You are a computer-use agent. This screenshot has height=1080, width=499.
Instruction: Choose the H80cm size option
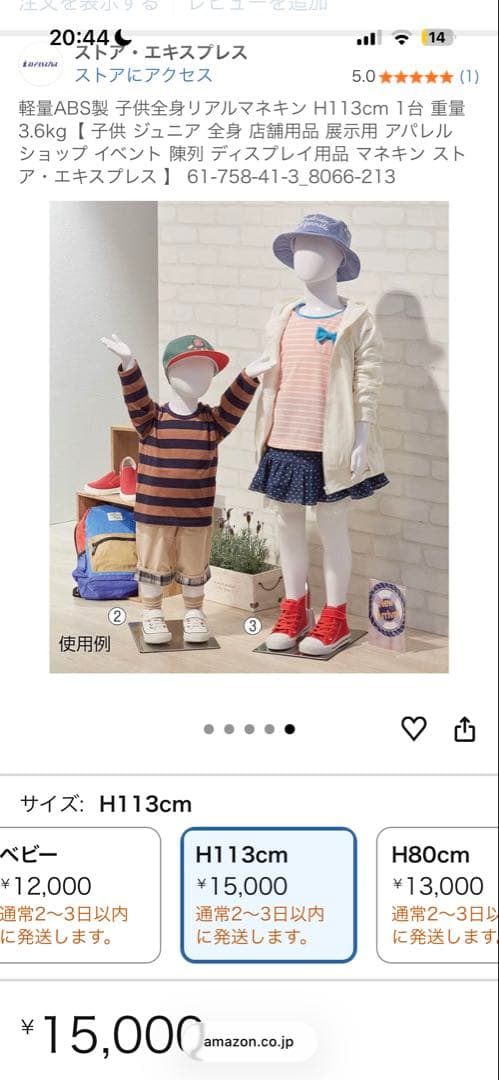click(x=438, y=895)
